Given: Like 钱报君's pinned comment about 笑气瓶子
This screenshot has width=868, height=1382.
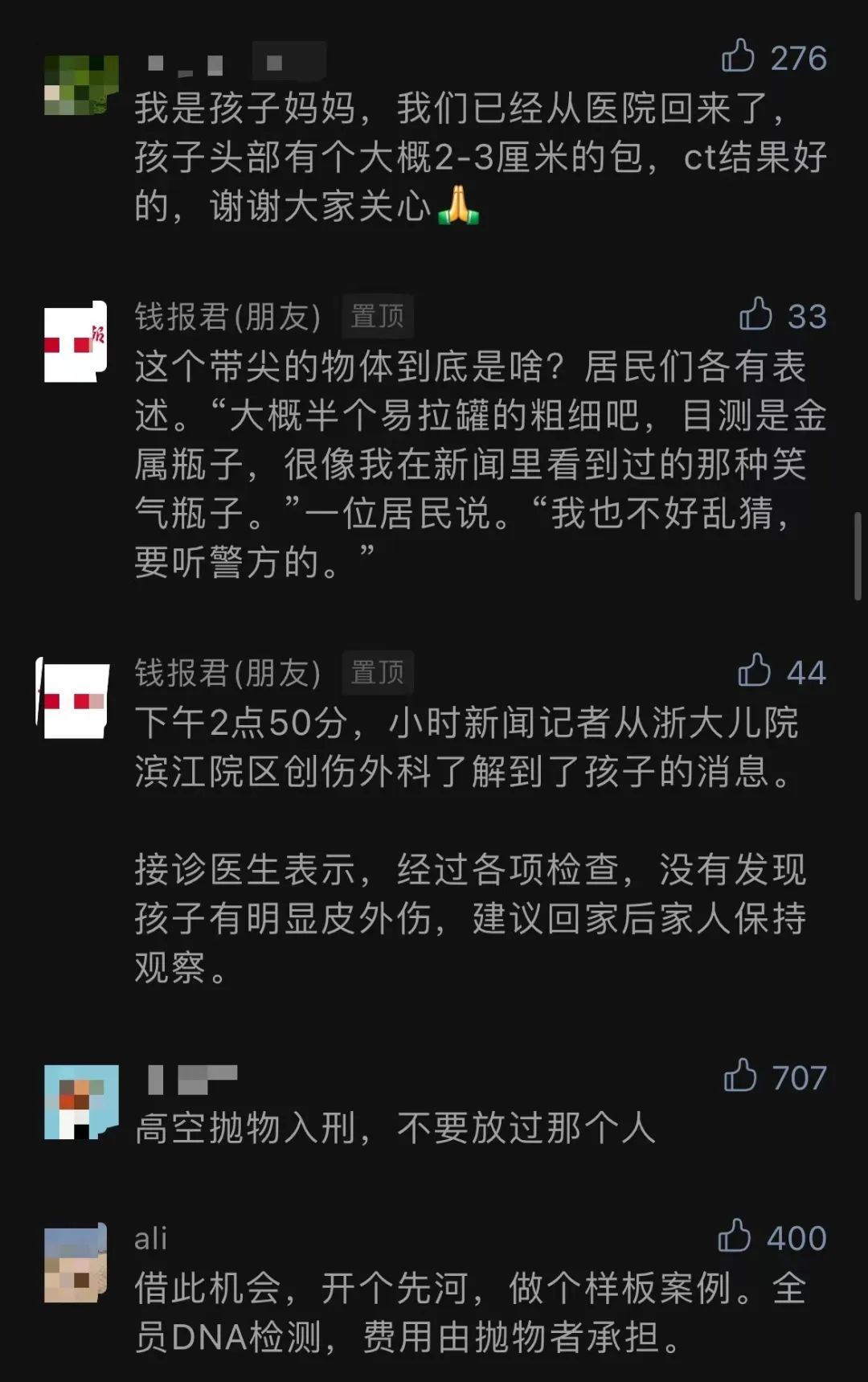Looking at the screenshot, I should [755, 315].
